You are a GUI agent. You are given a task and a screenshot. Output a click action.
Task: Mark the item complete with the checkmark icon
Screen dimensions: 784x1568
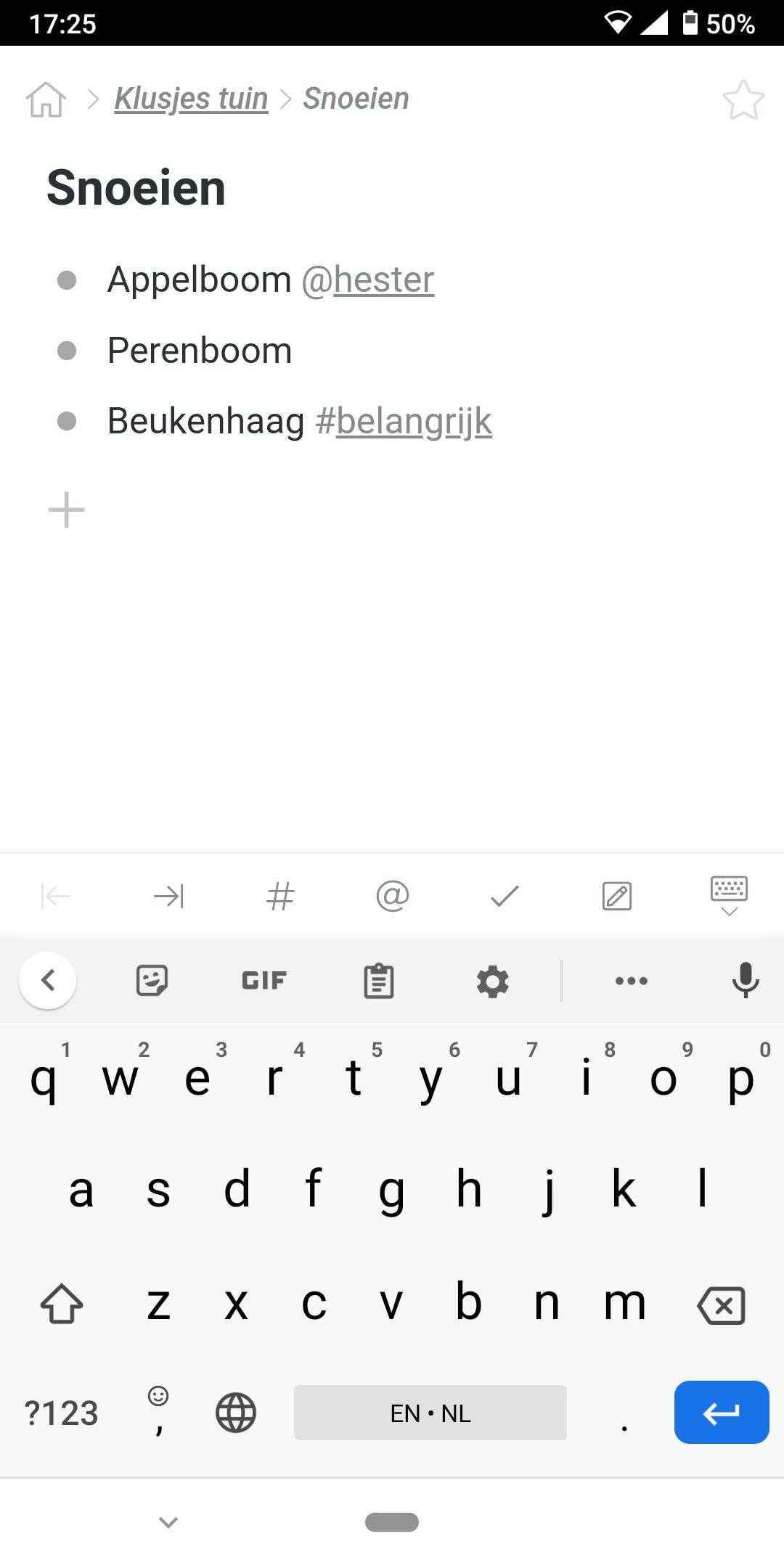[504, 895]
